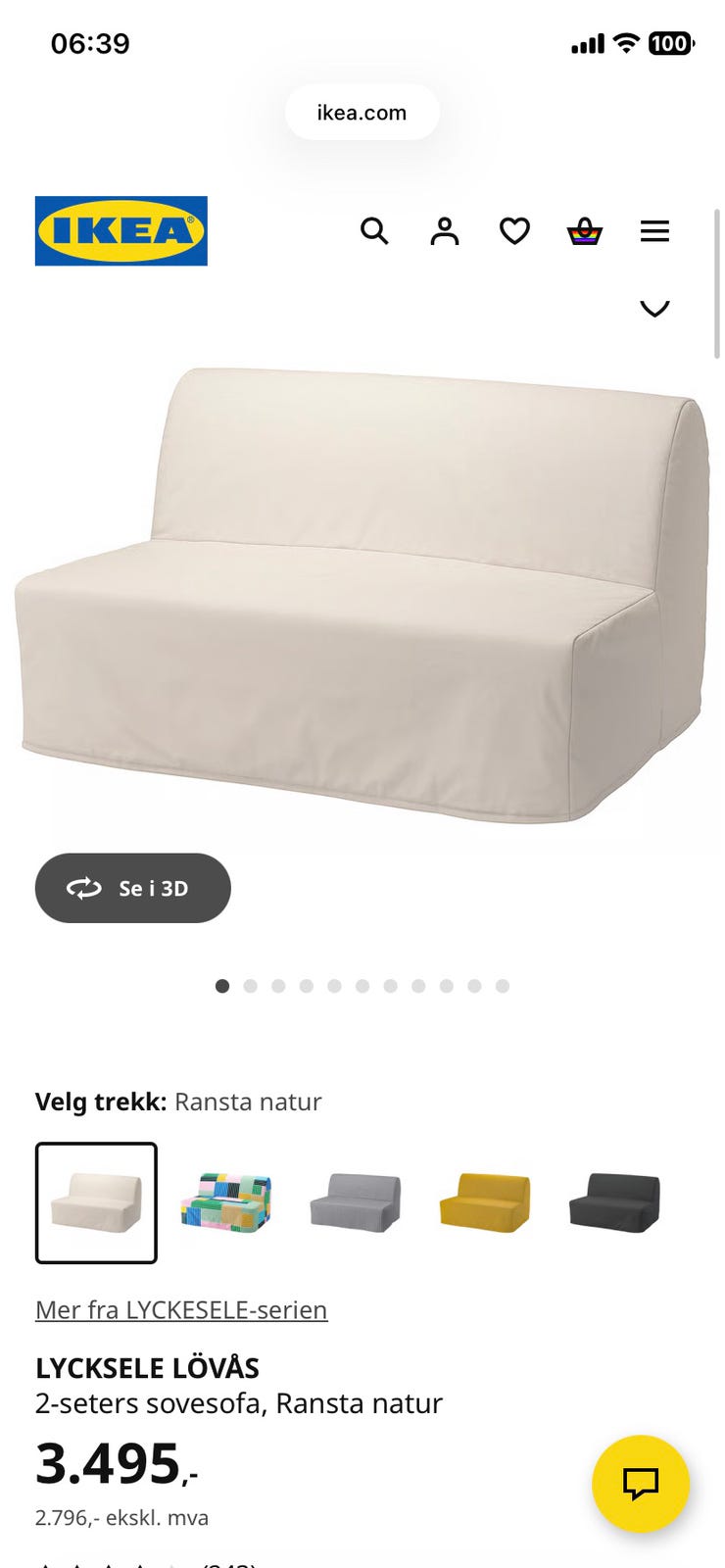This screenshot has height=1568, width=725.
Task: Open the yellow chat bubble button
Action: pyautogui.click(x=641, y=1484)
